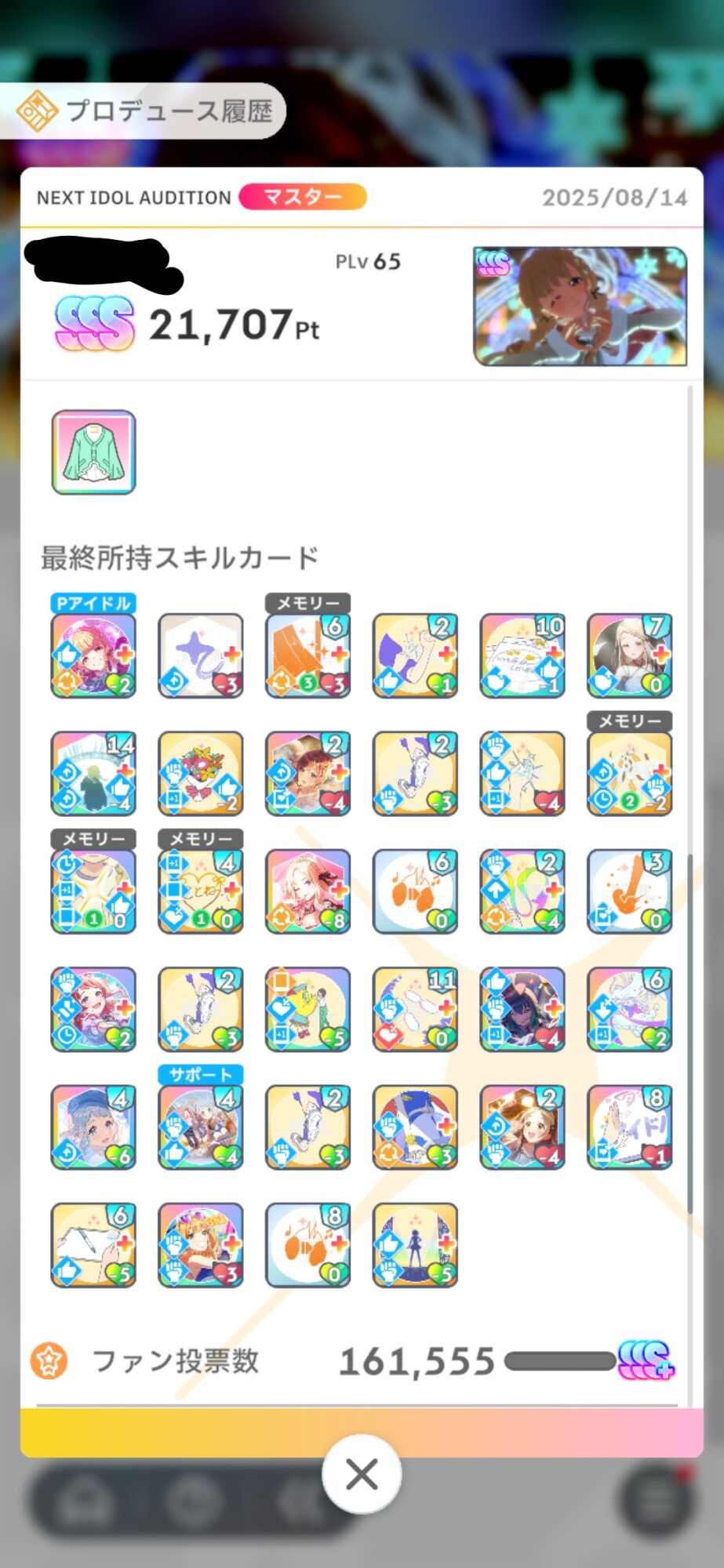This screenshot has height=1568, width=724.
Task: Check the skill card numbered 11
Action: (415, 1008)
